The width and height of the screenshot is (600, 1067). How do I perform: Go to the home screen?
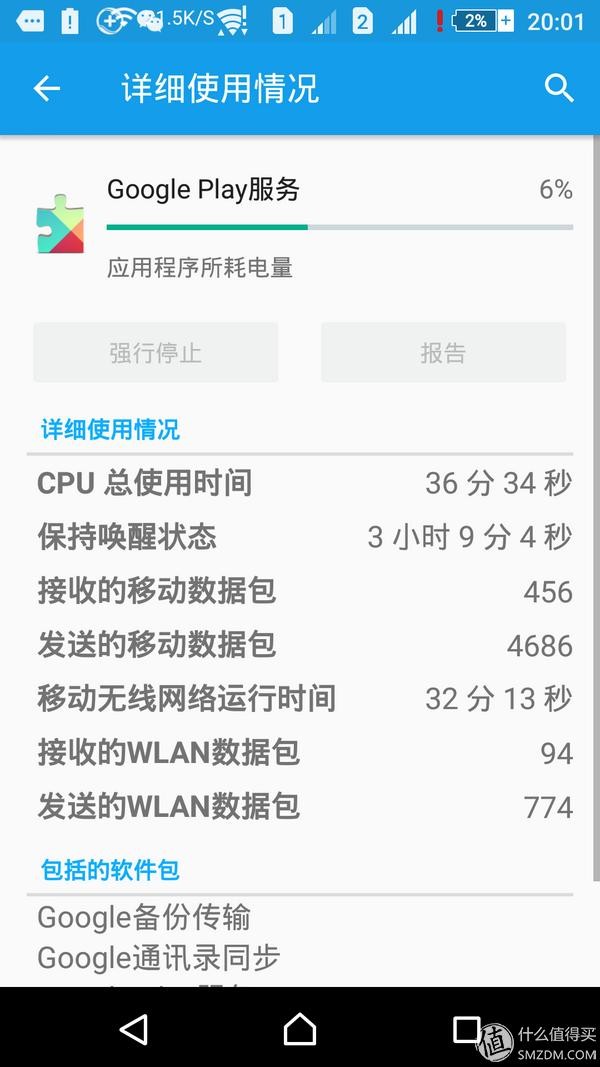(x=300, y=1028)
